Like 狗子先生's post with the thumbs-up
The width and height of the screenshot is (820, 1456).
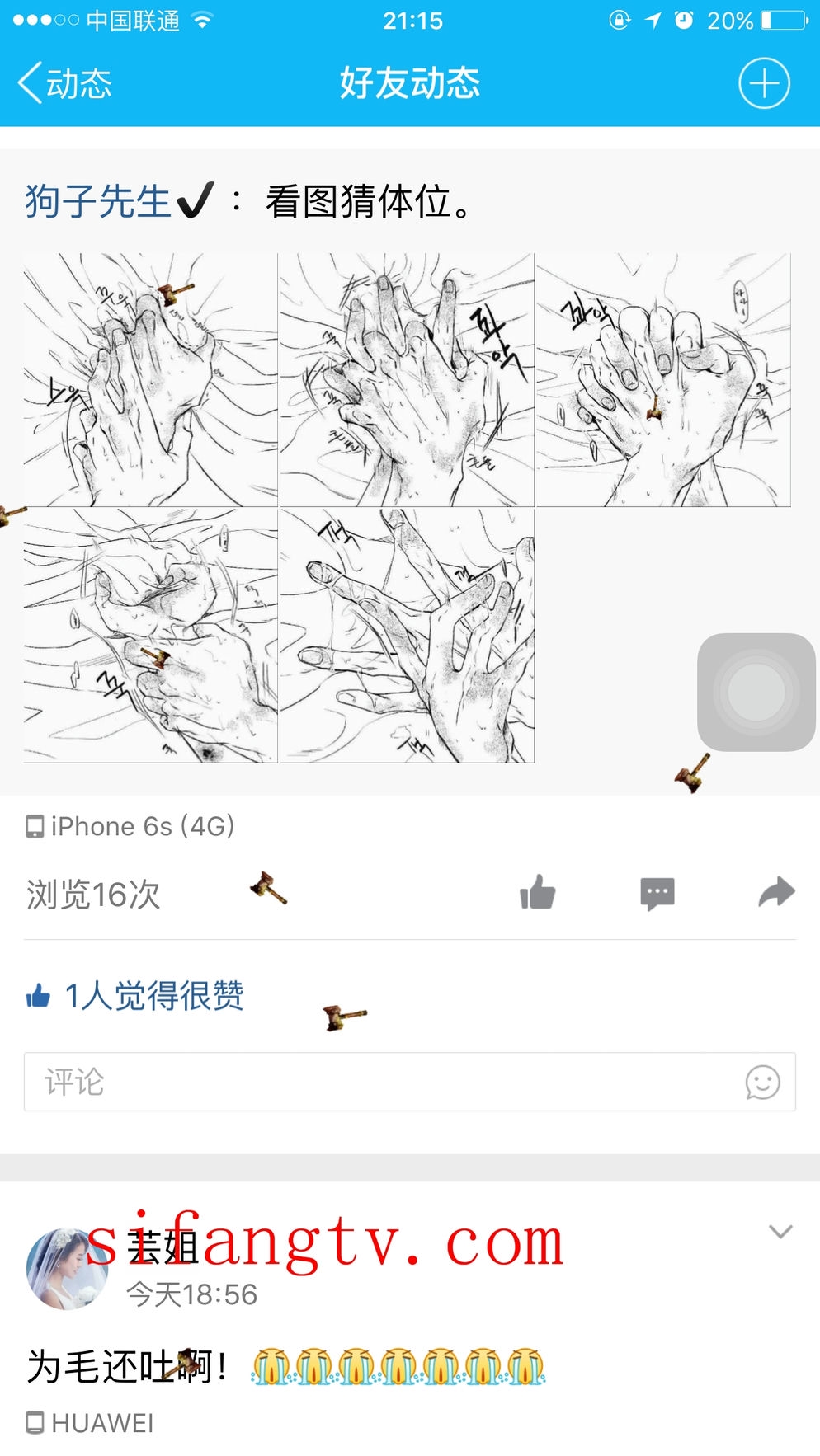pos(538,893)
